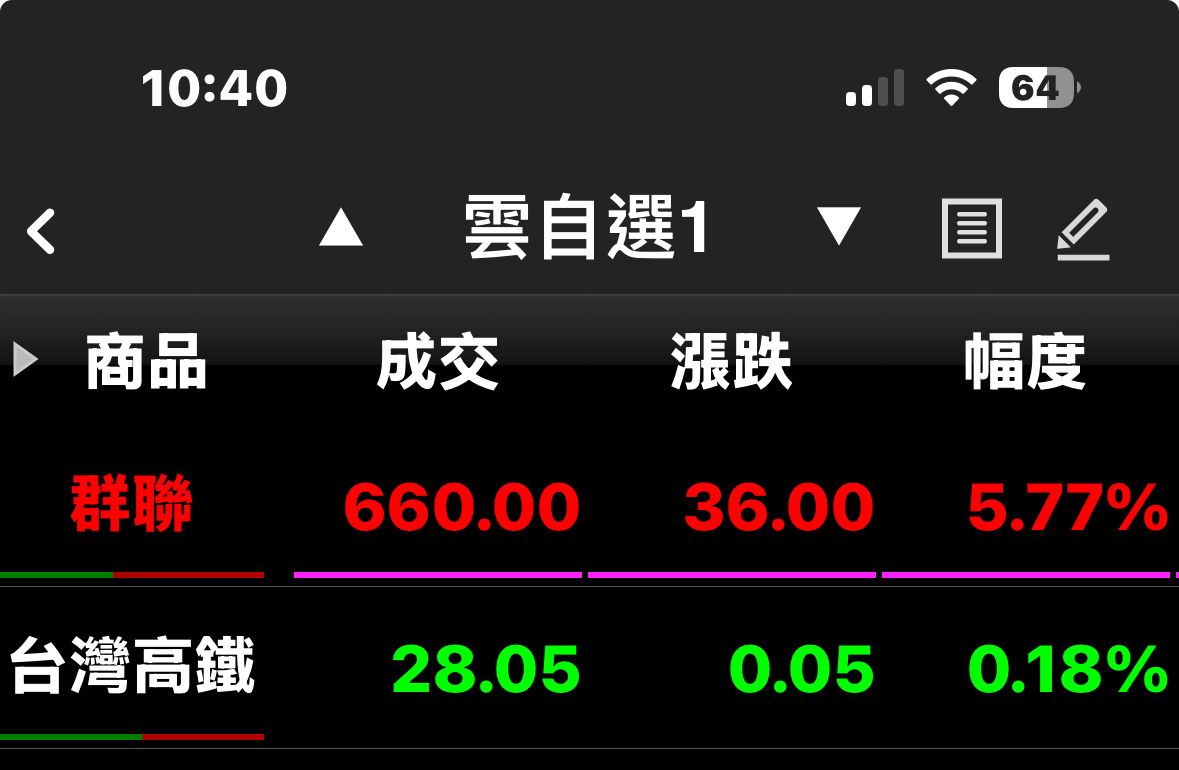Sort by the 成交 column header
This screenshot has width=1179, height=770.
(x=437, y=361)
